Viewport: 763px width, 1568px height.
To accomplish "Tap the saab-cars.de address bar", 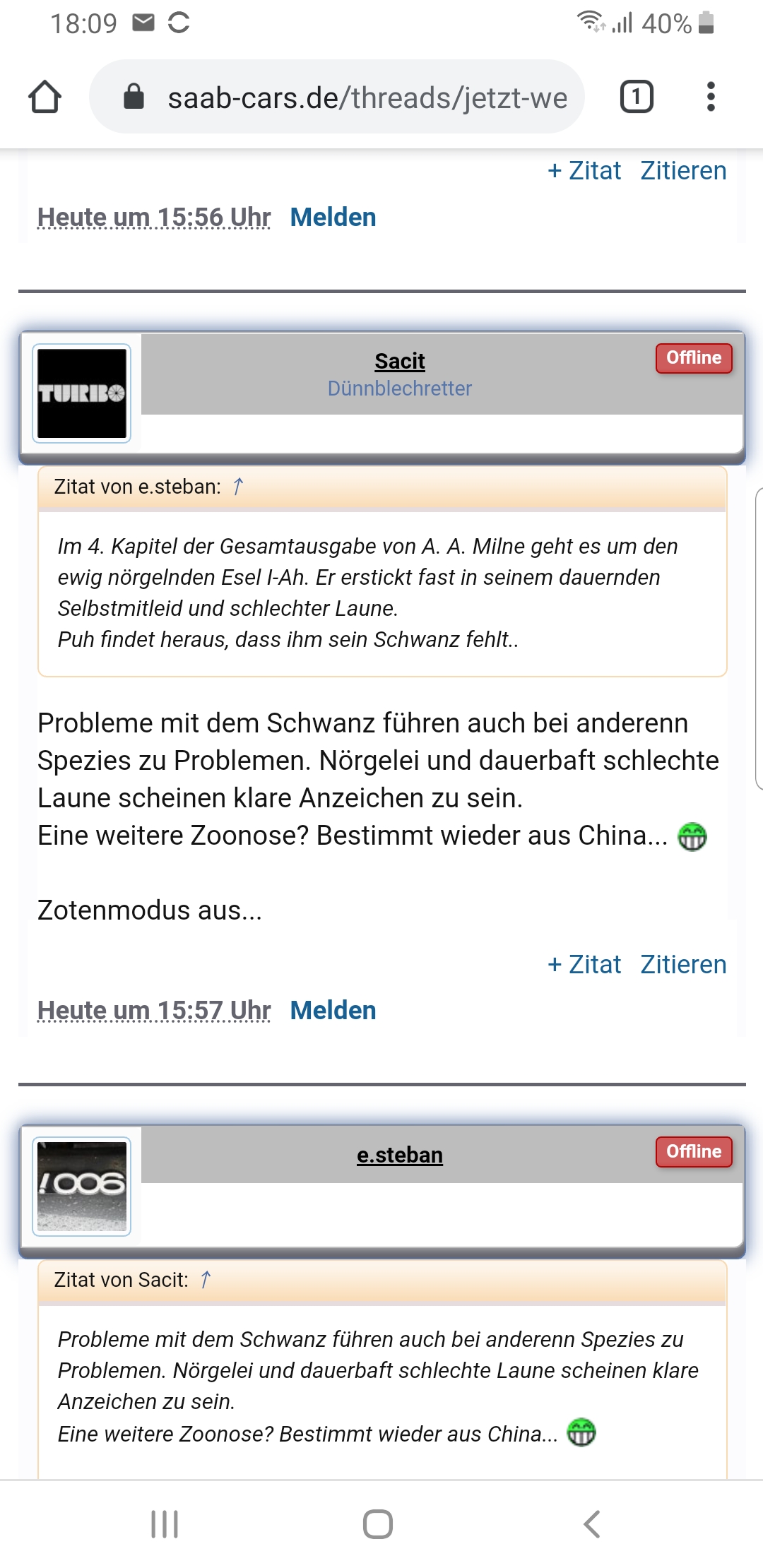I will [x=337, y=97].
